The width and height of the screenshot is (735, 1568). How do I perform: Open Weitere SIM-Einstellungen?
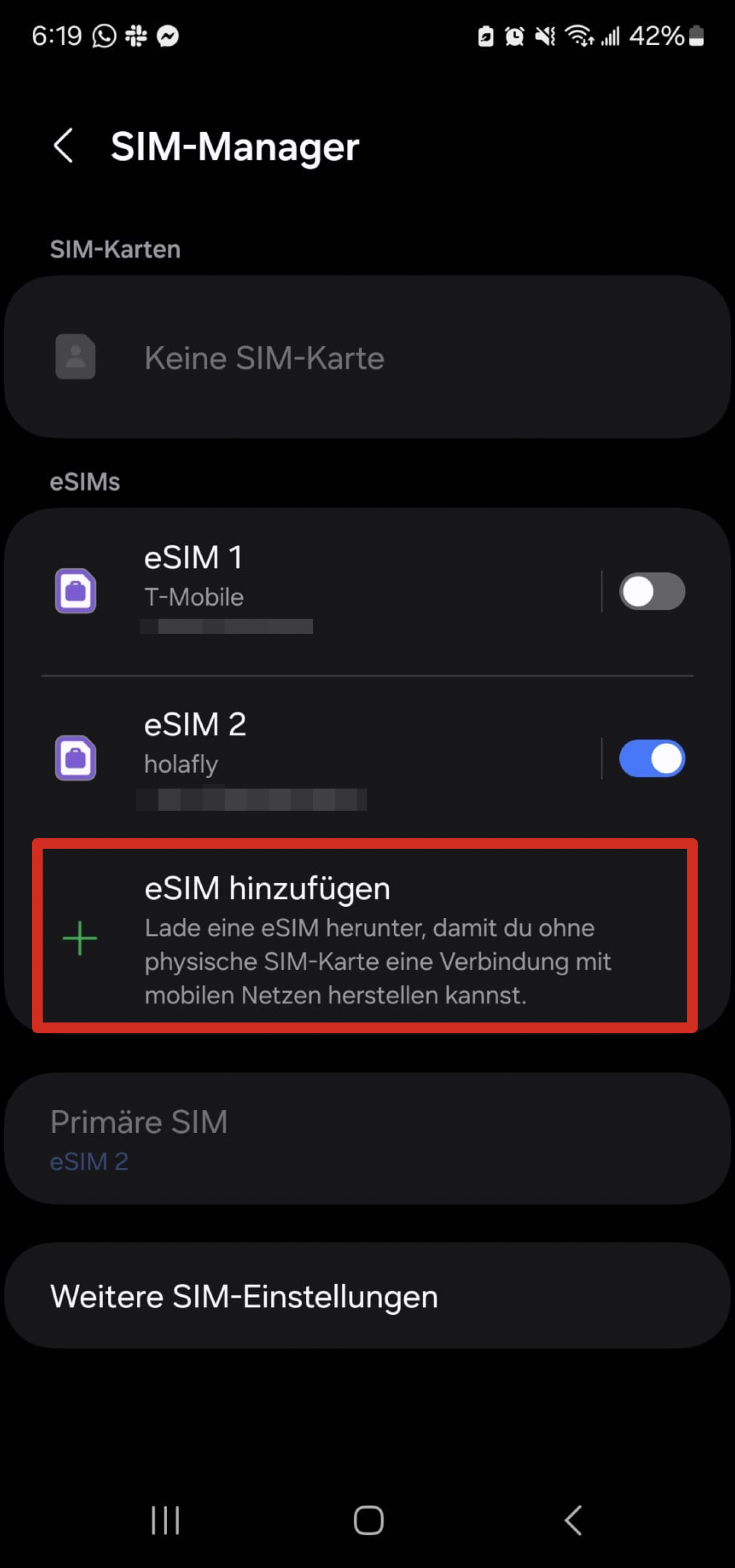coord(367,1295)
